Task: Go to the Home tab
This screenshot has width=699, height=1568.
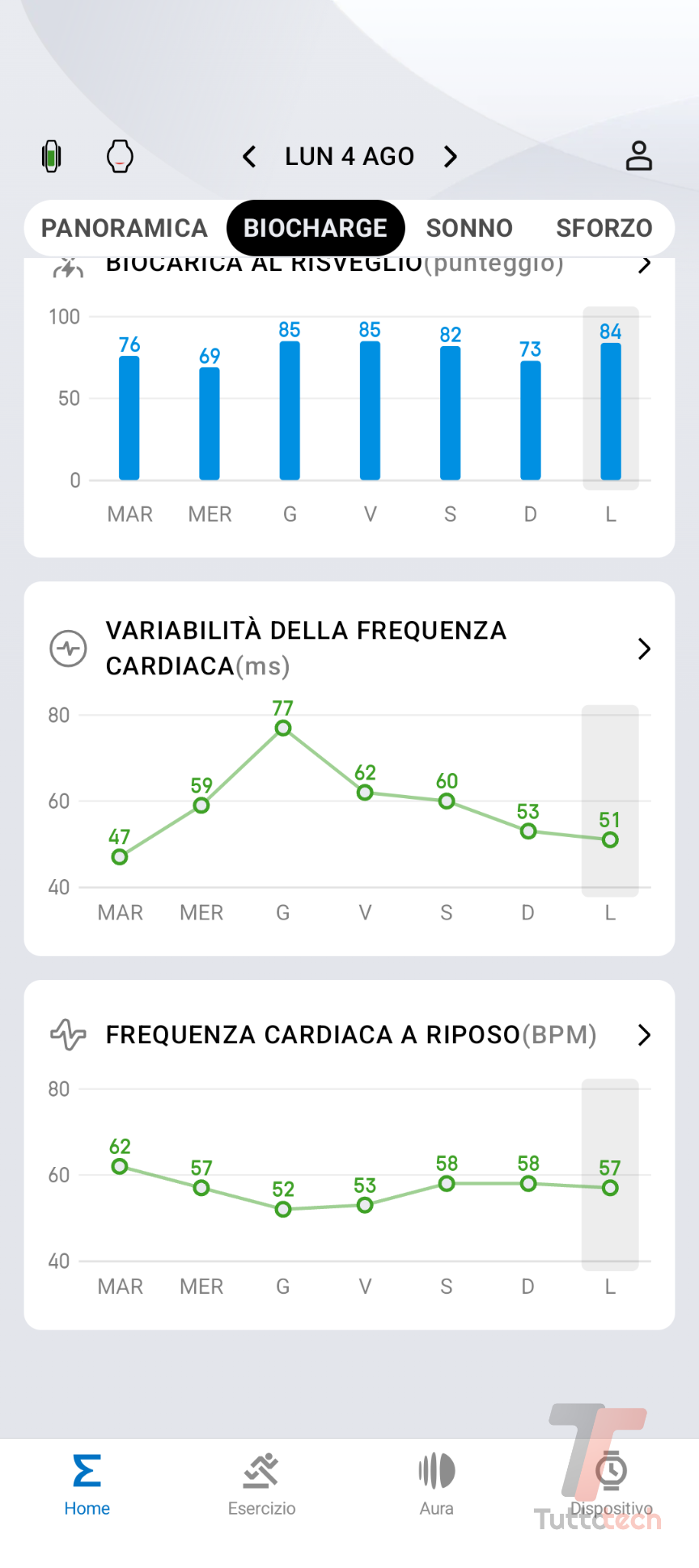Action: [87, 1485]
